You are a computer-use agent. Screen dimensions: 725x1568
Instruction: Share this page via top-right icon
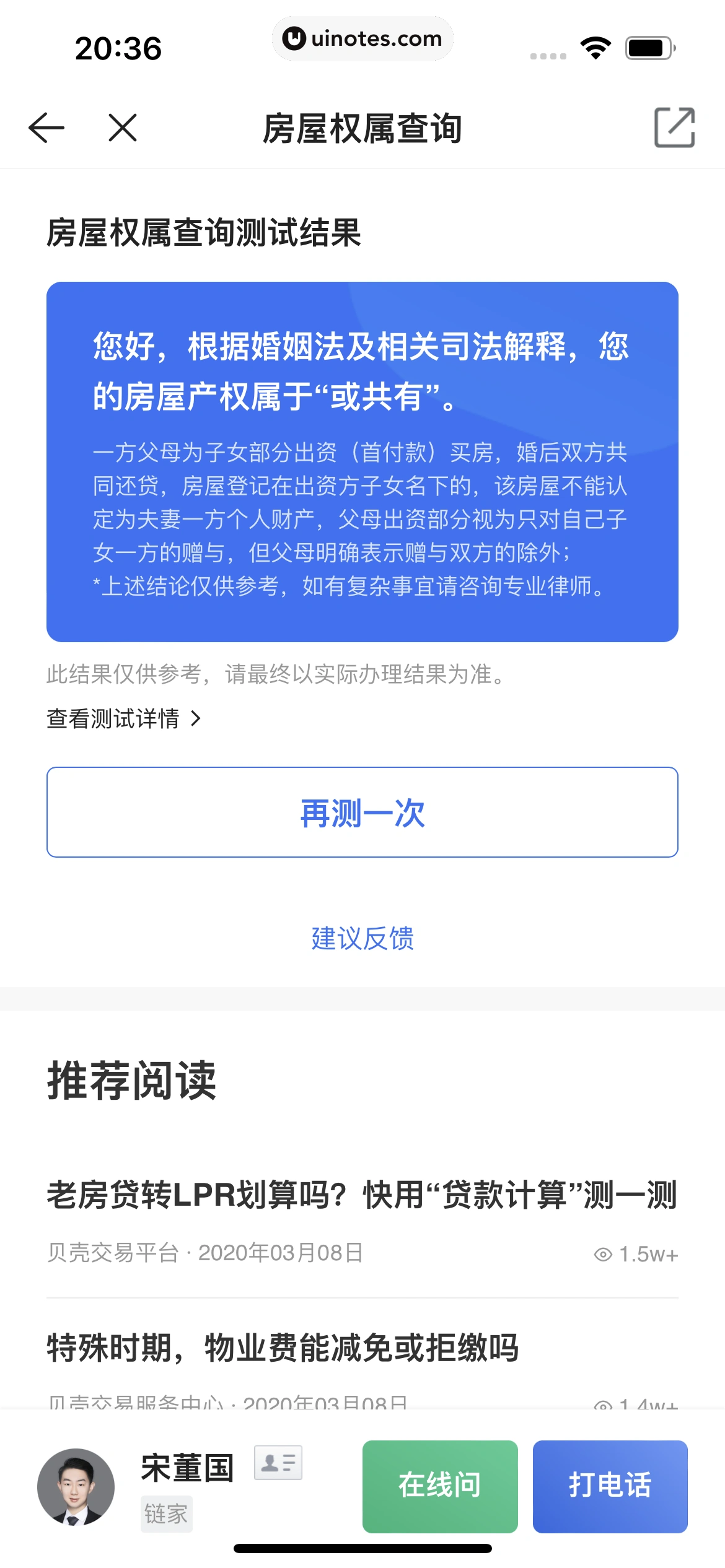click(x=674, y=128)
